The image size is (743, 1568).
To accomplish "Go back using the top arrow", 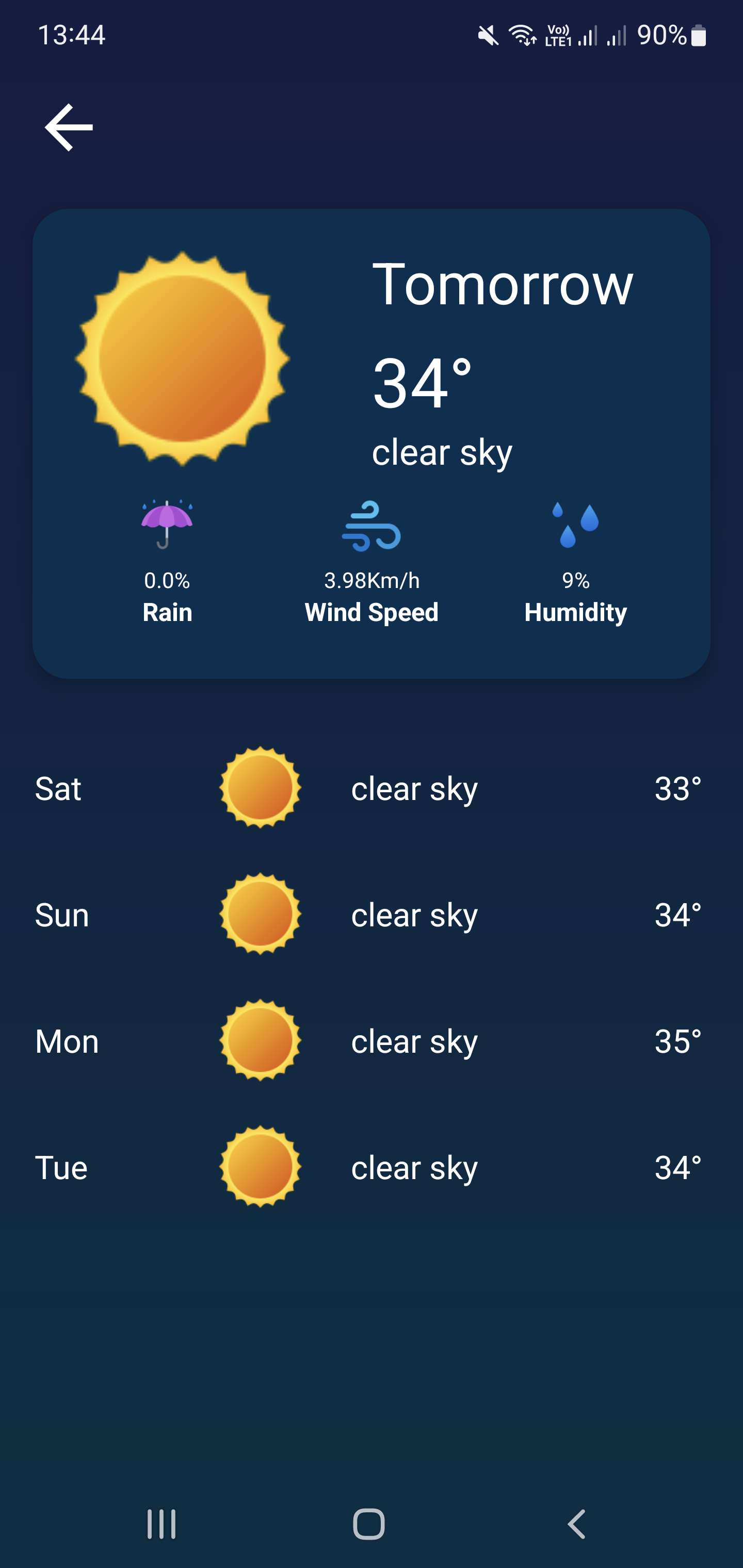I will coord(69,127).
